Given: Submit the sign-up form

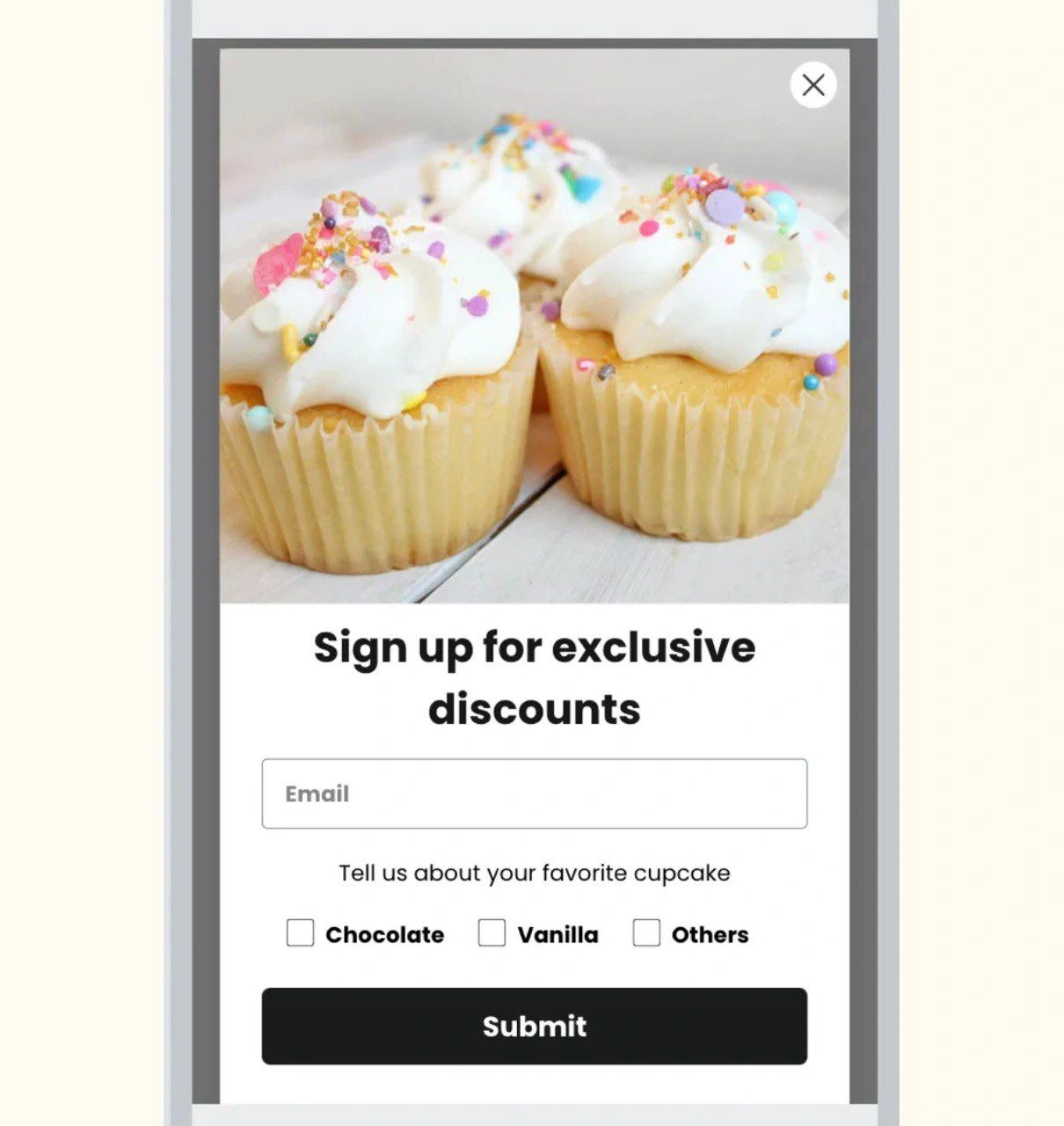Looking at the screenshot, I should [534, 1026].
